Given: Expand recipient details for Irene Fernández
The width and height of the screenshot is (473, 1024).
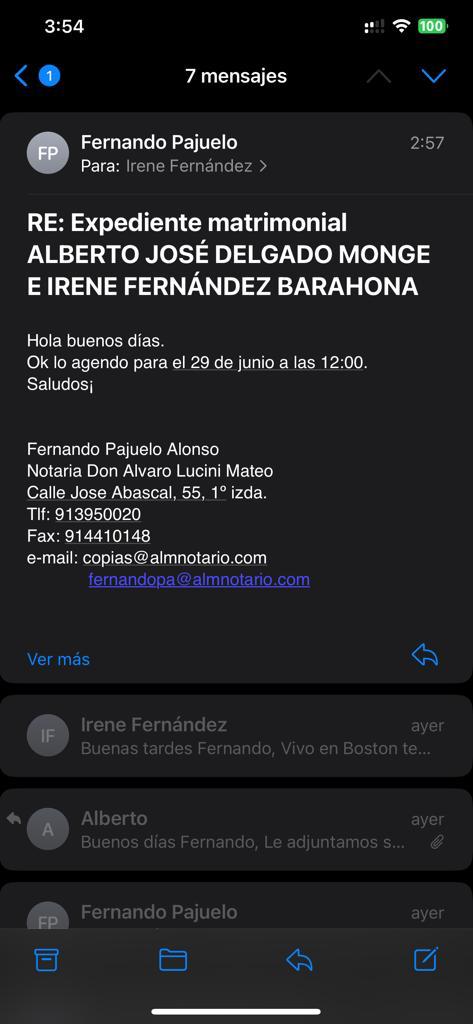Looking at the screenshot, I should (x=196, y=167).
